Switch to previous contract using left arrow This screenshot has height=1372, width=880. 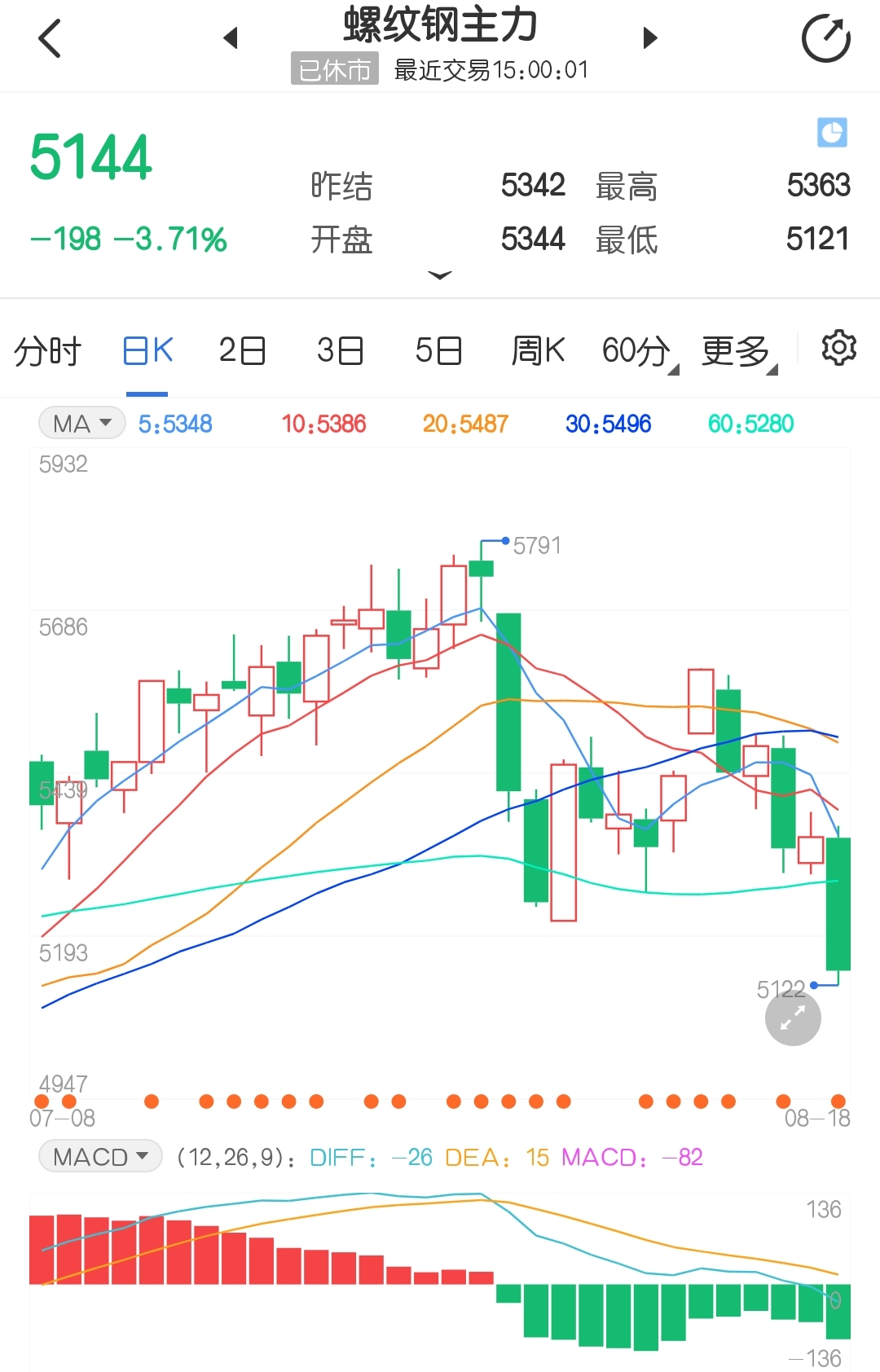point(231,37)
